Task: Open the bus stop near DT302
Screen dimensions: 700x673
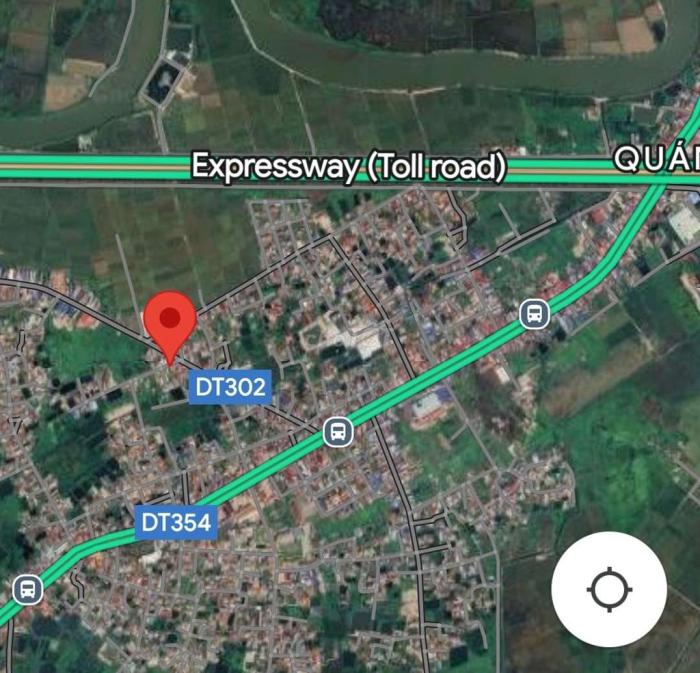Action: (x=338, y=433)
